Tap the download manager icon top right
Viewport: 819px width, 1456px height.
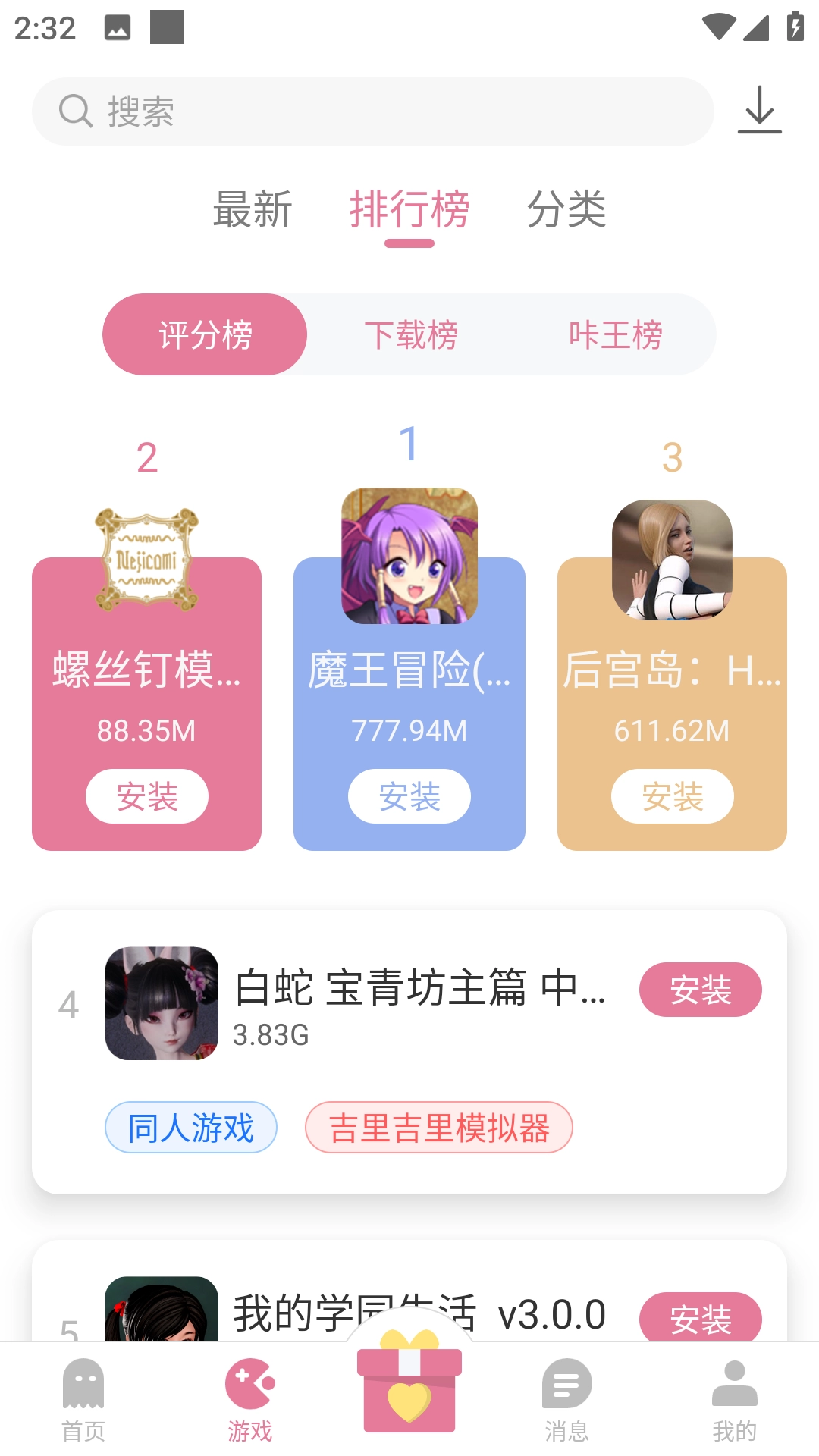759,110
